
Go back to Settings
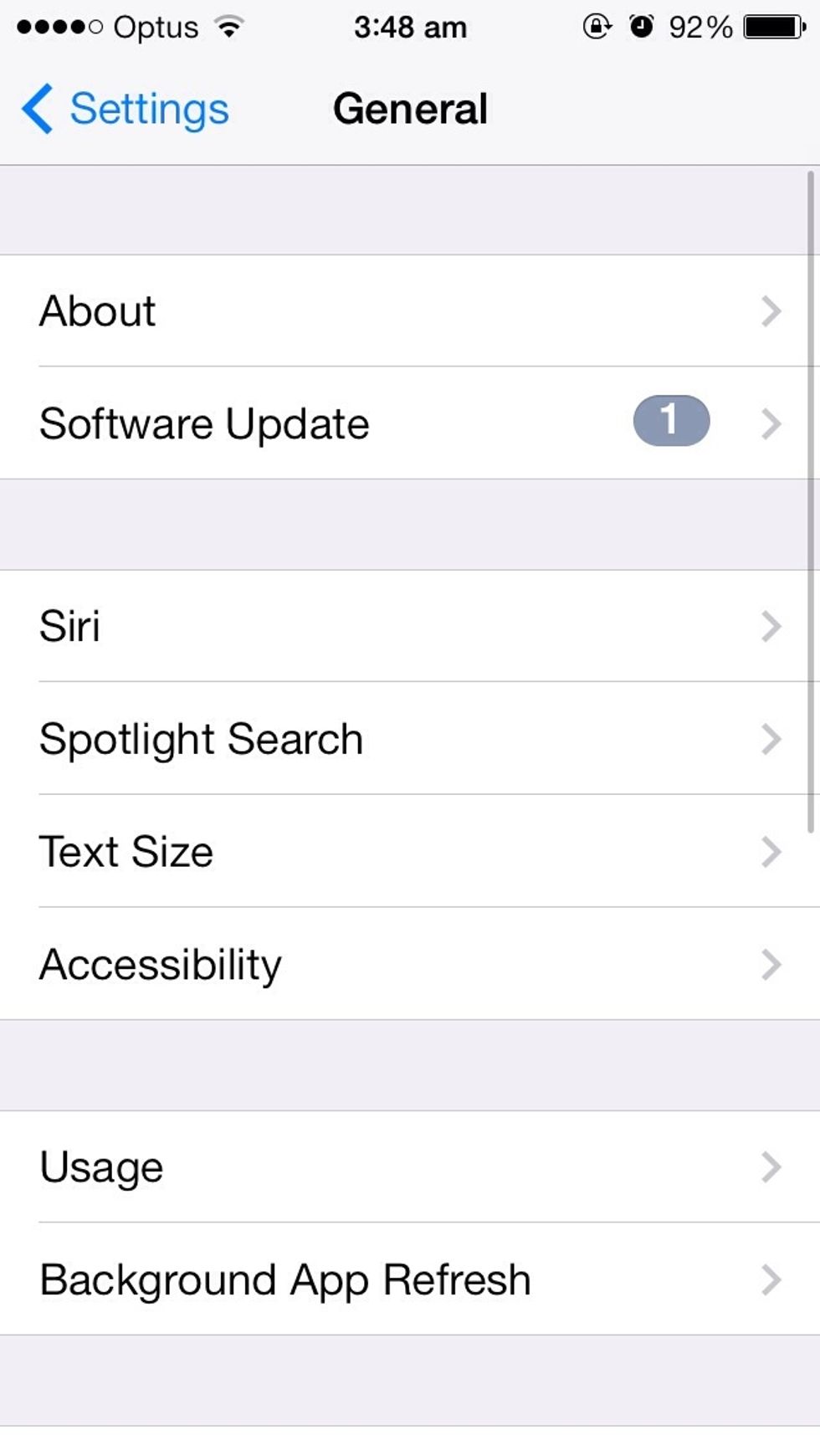(x=124, y=108)
